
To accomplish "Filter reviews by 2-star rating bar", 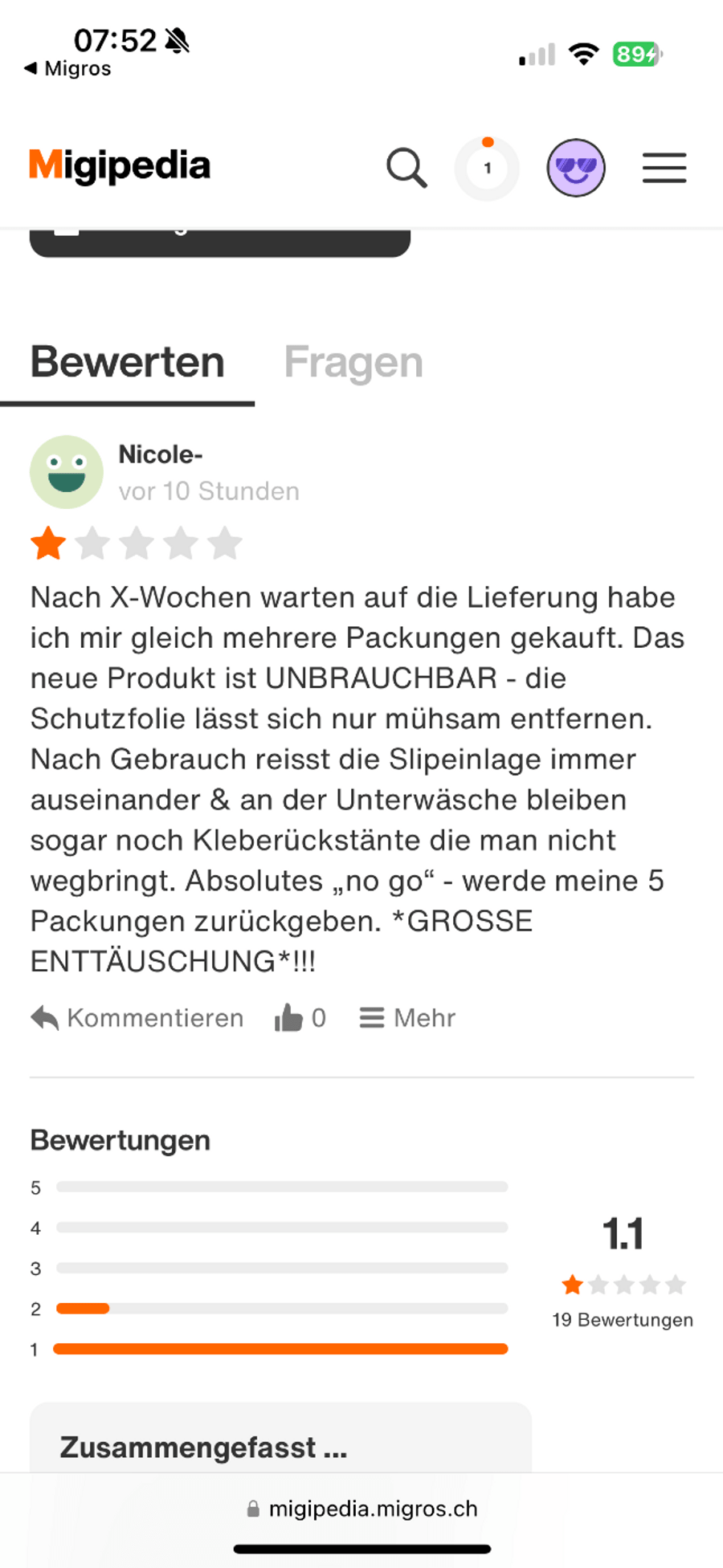I will tap(280, 1309).
